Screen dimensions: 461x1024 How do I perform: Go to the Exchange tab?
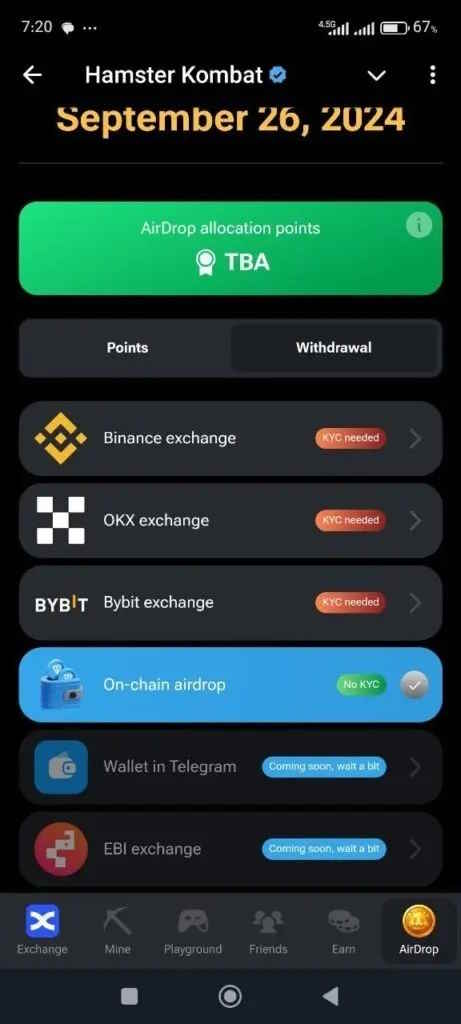[42, 930]
